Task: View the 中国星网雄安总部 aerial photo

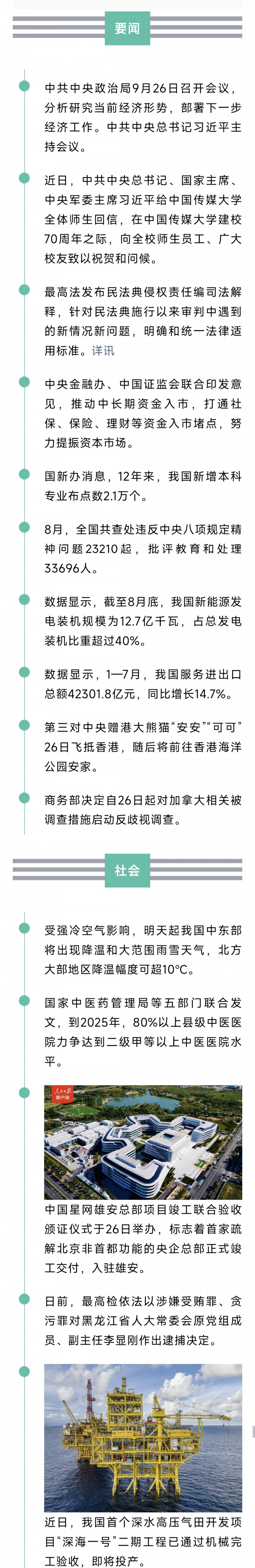Action: click(x=143, y=1142)
